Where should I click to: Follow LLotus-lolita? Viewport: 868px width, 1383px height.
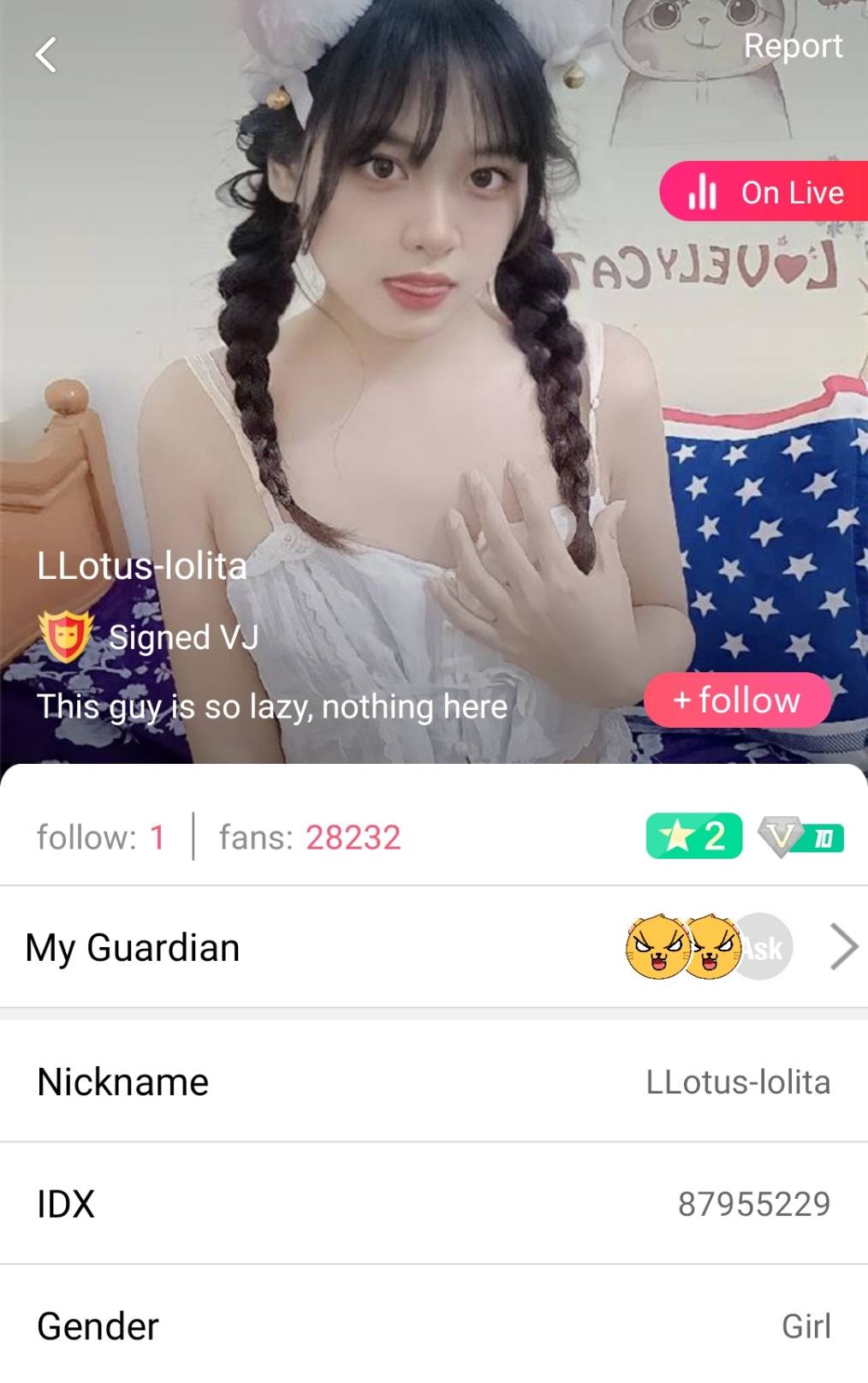(x=737, y=700)
